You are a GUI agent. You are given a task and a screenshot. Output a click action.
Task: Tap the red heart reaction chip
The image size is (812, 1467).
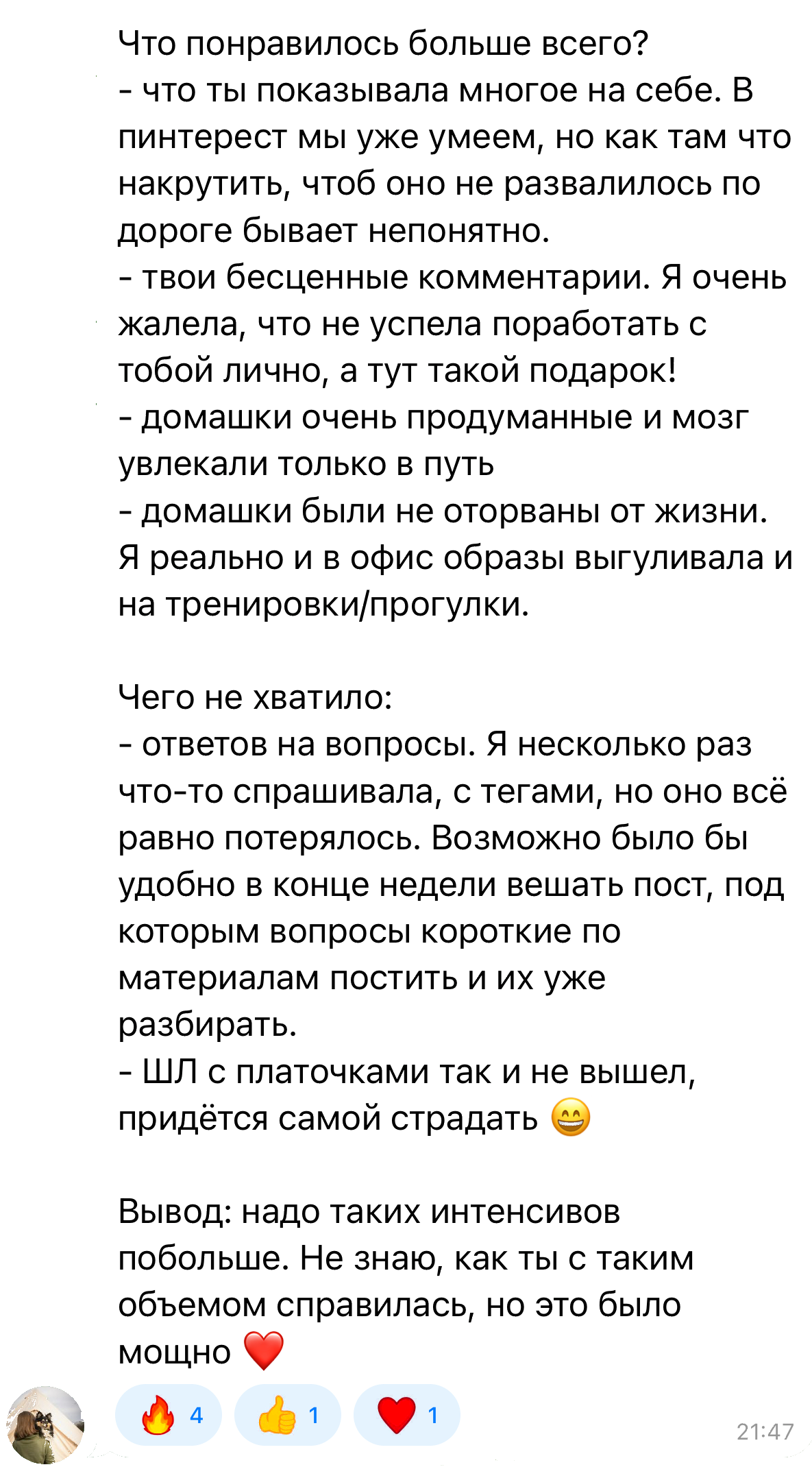tap(406, 1415)
